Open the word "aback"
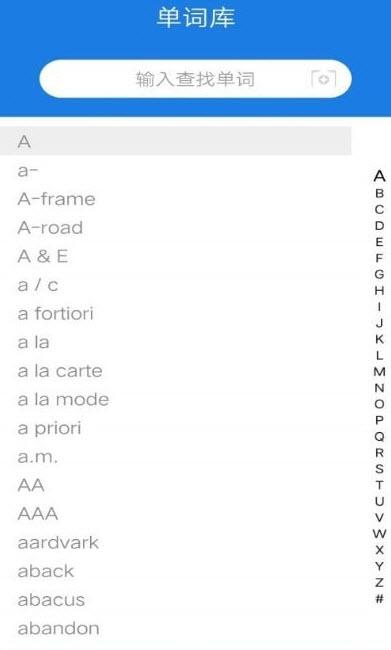Image resolution: width=391 pixels, height=650 pixels. (x=46, y=571)
